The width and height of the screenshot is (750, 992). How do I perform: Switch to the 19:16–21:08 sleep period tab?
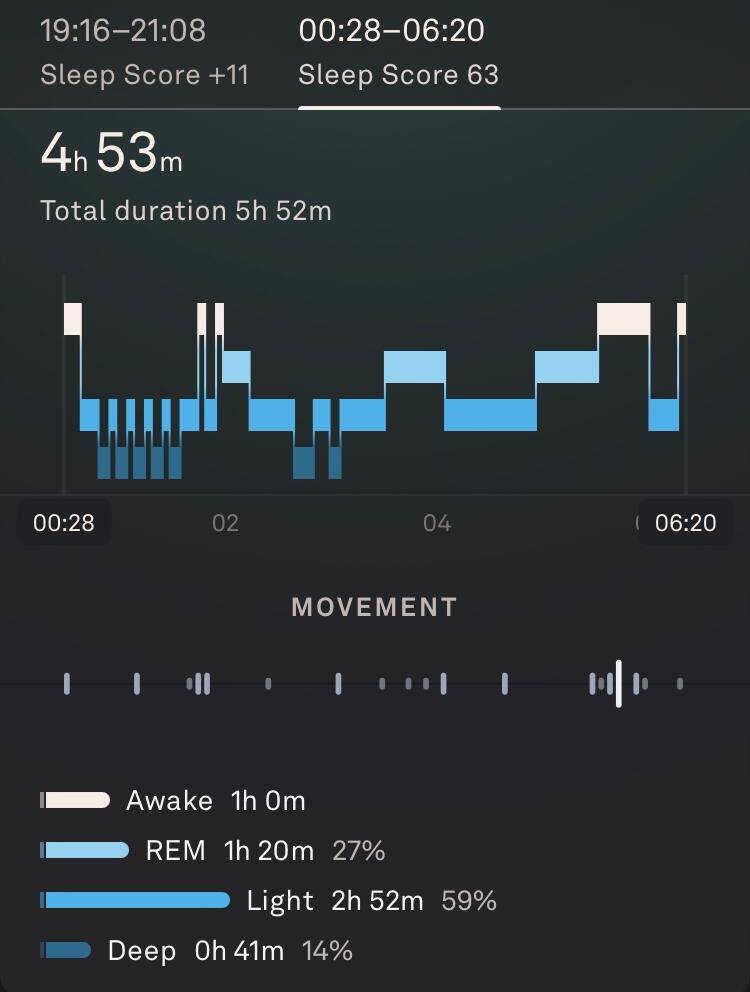click(144, 53)
